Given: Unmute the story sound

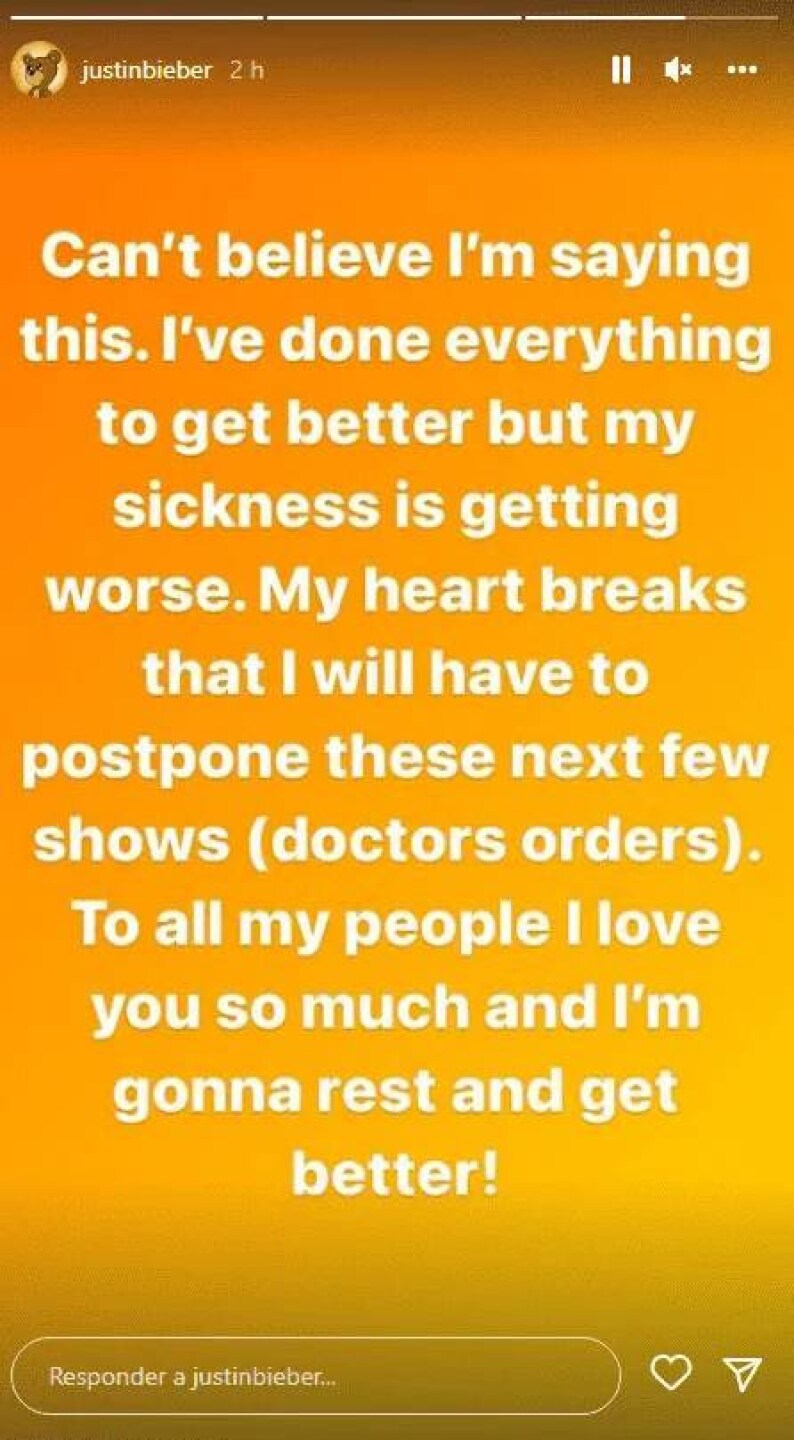Looking at the screenshot, I should (678, 70).
